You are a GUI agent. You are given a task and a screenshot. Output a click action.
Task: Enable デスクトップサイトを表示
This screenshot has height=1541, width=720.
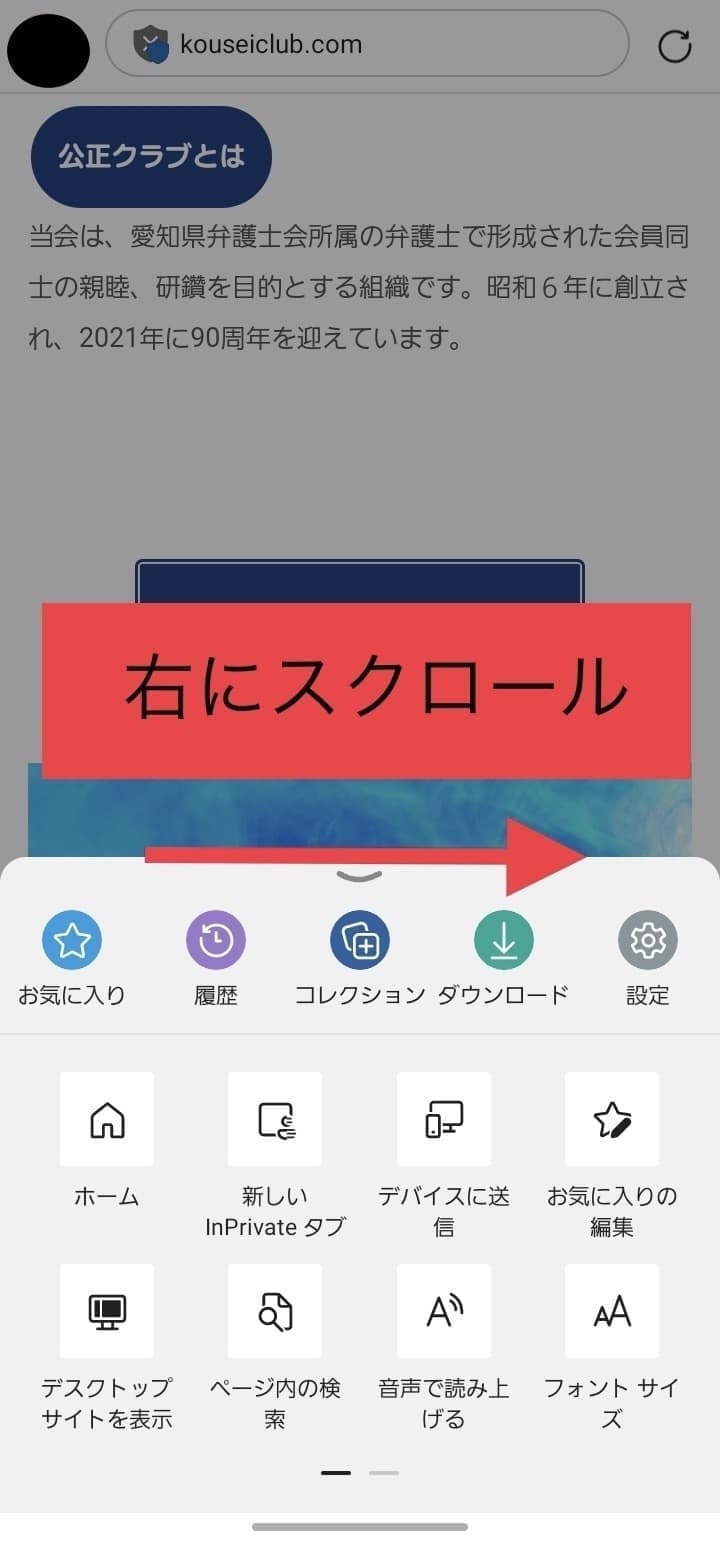[107, 1311]
